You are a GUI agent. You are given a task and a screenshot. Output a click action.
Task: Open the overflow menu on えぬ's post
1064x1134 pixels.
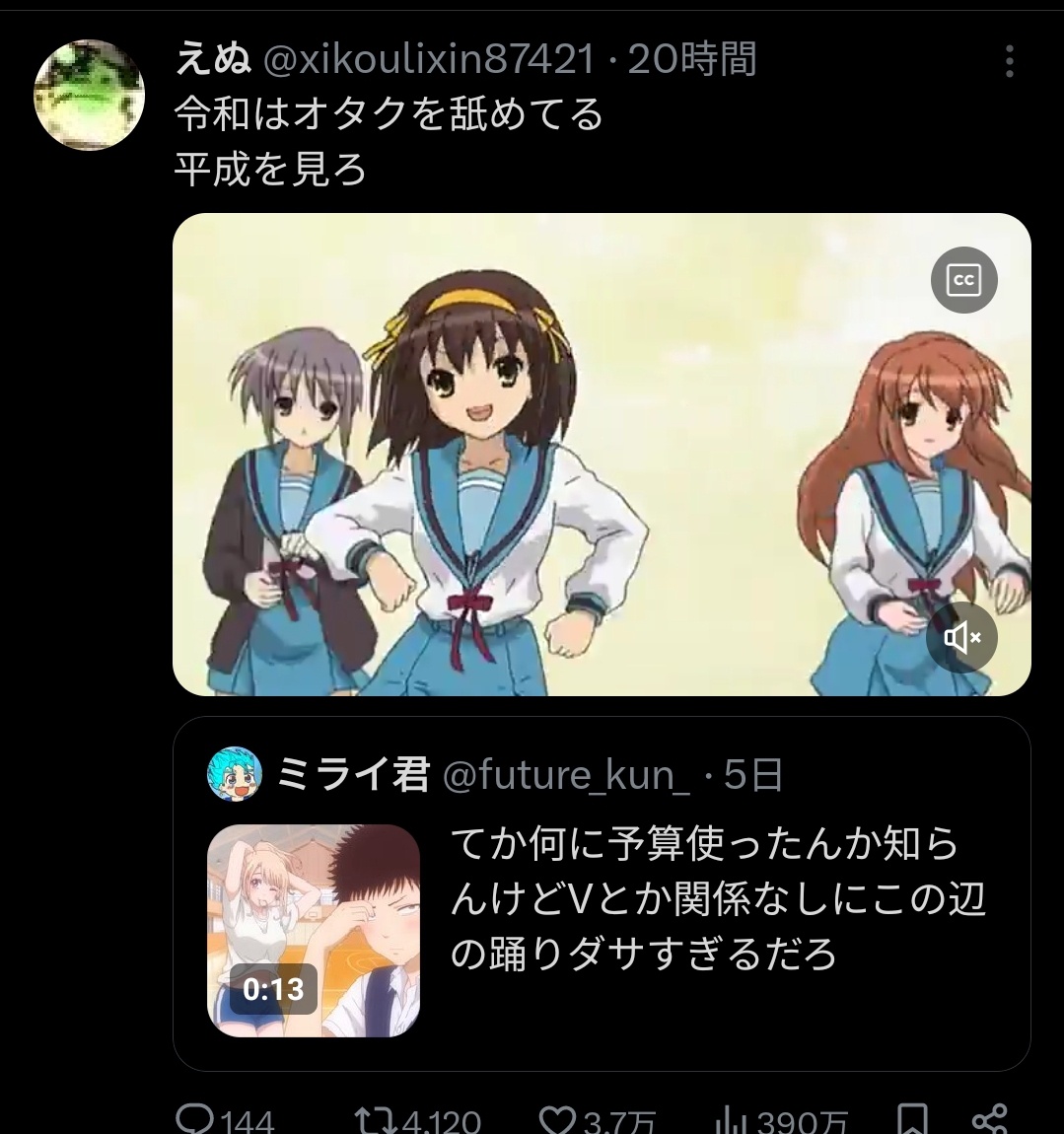tap(1009, 61)
